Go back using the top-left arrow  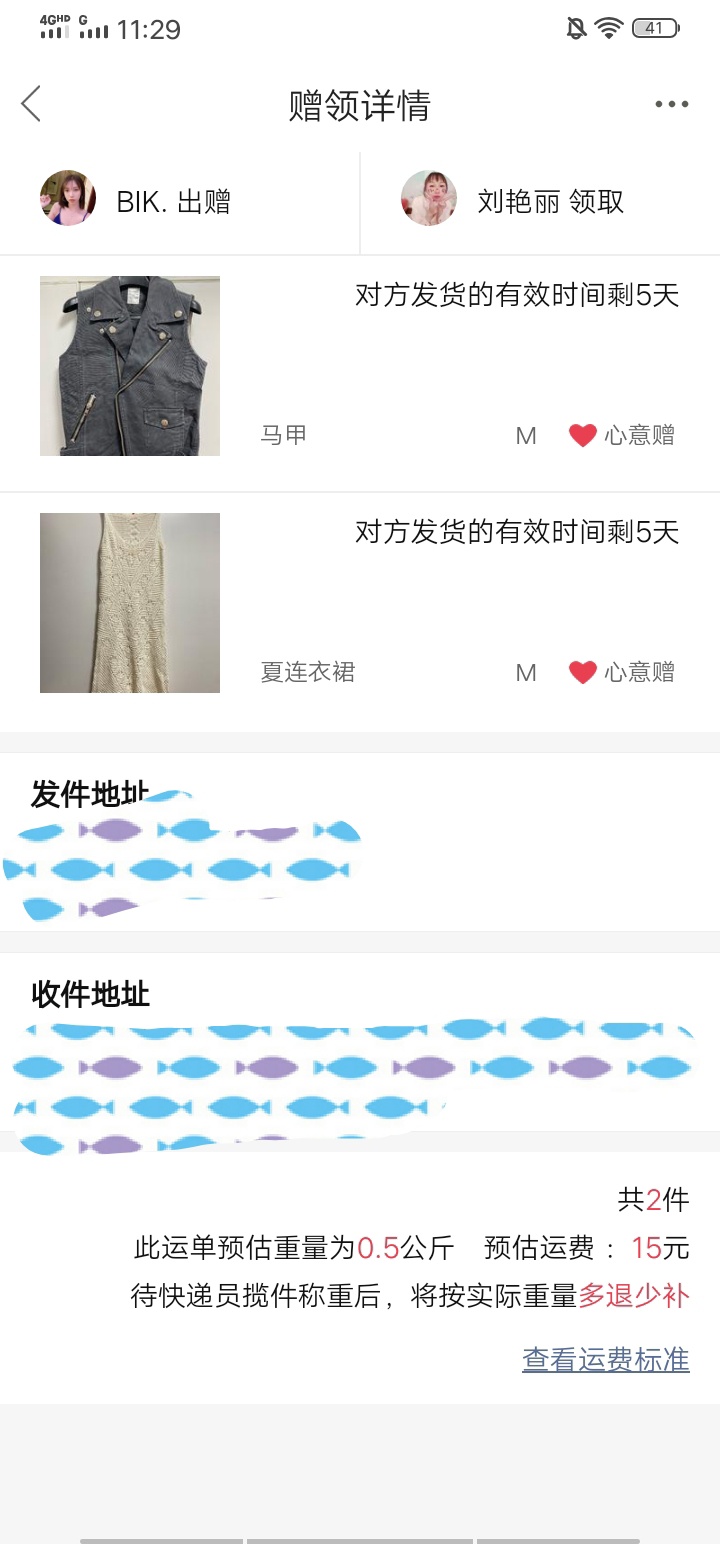31,104
